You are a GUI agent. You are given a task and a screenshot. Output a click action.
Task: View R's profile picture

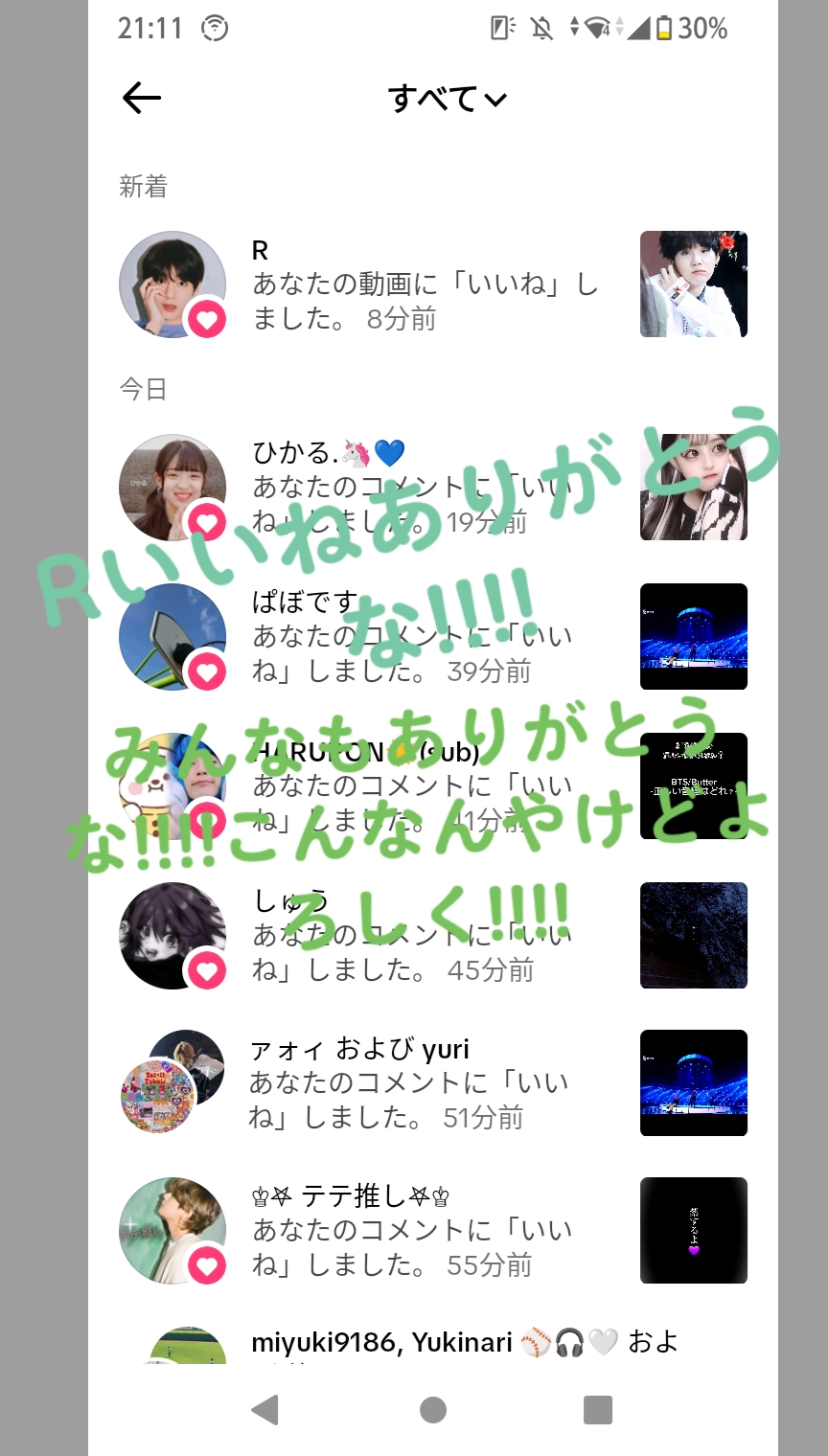click(172, 284)
